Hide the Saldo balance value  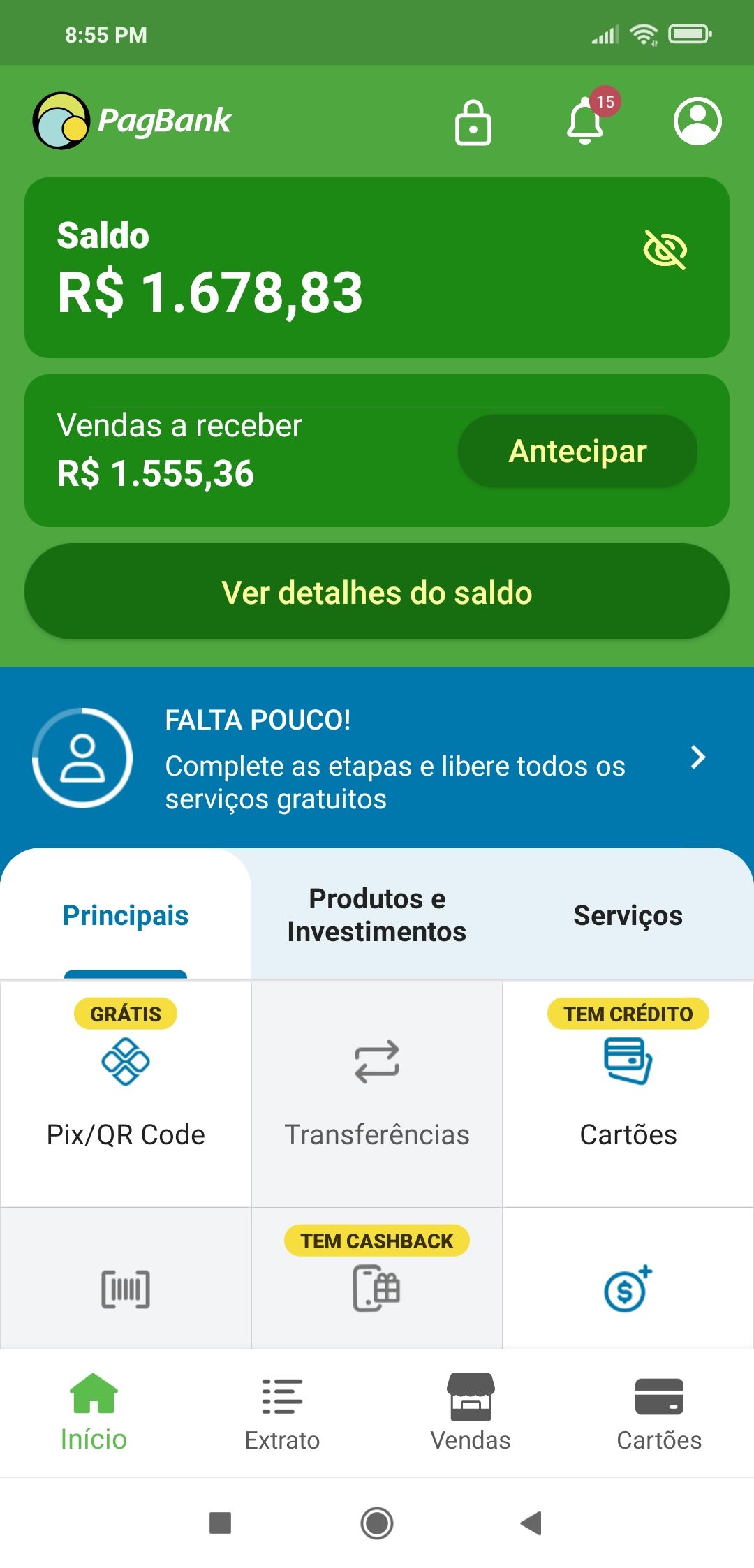tap(665, 249)
